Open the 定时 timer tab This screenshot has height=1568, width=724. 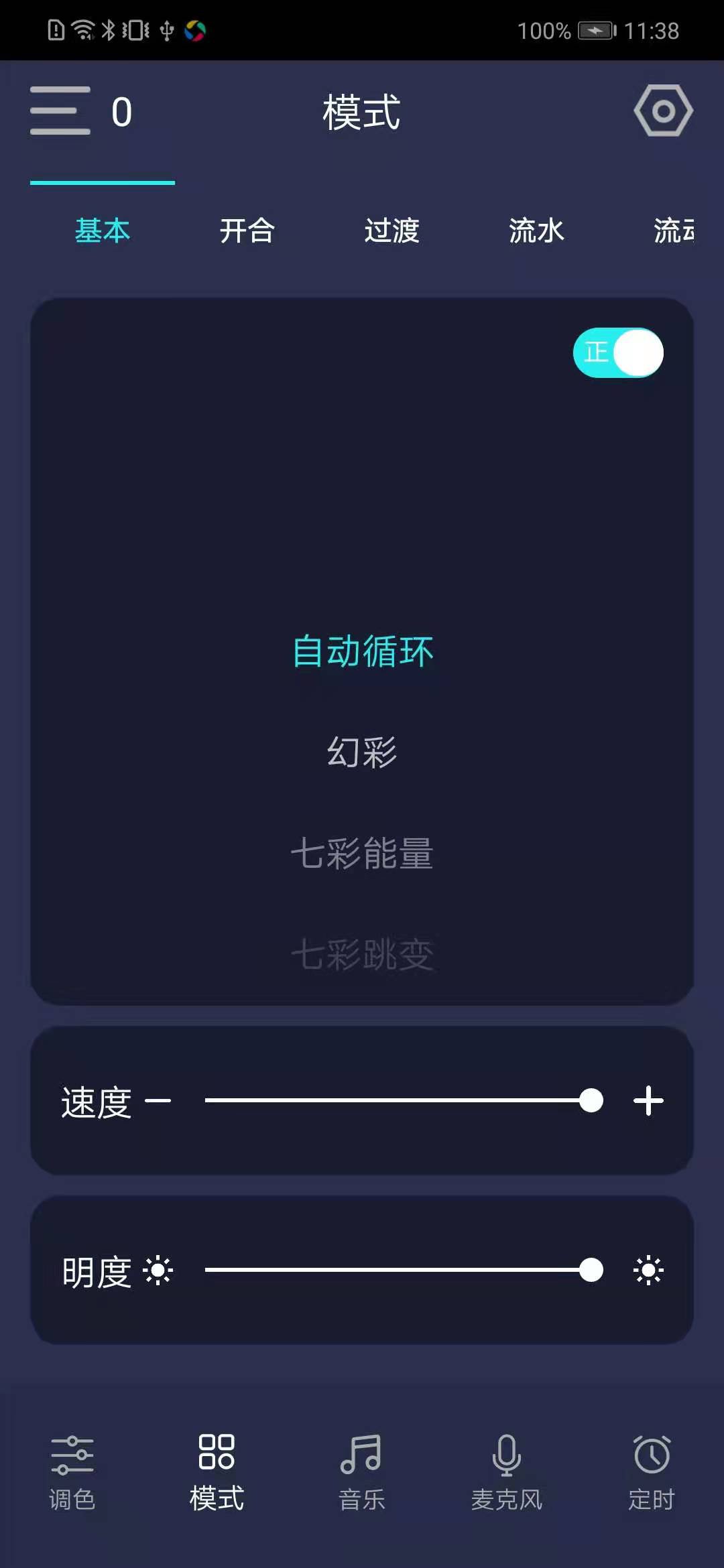click(652, 1472)
